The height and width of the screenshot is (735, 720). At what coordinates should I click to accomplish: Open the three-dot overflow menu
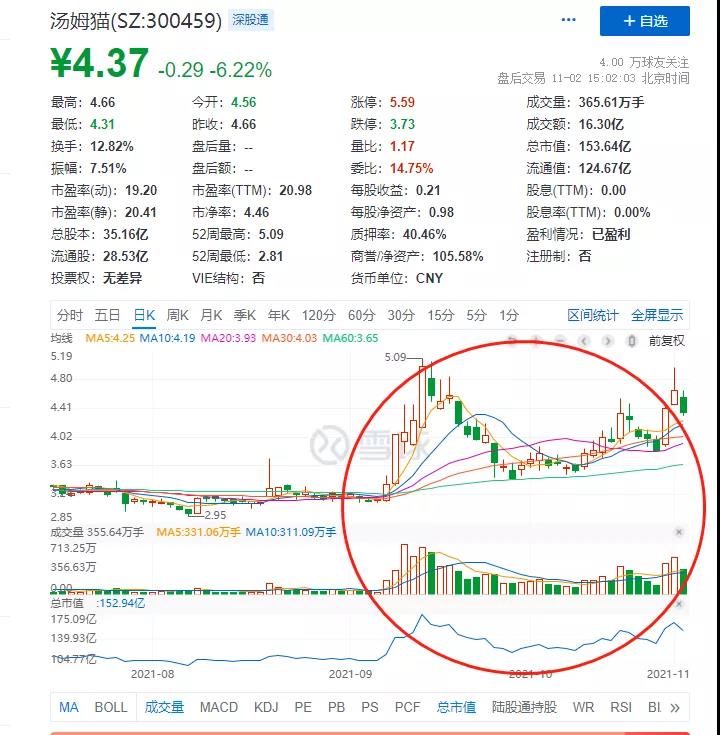point(569,20)
